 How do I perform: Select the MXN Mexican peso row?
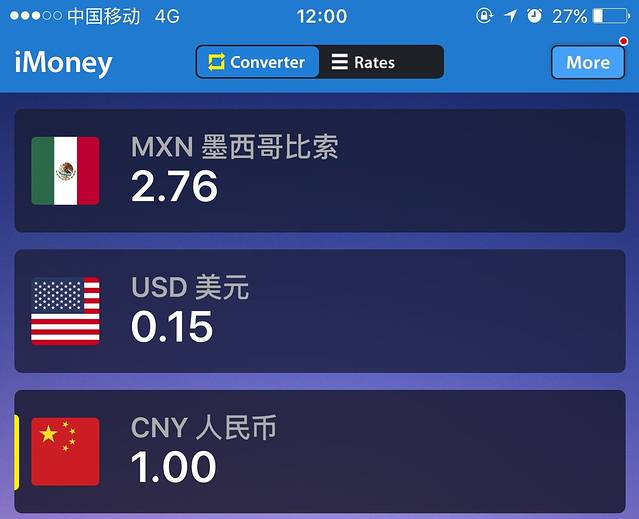click(x=319, y=171)
